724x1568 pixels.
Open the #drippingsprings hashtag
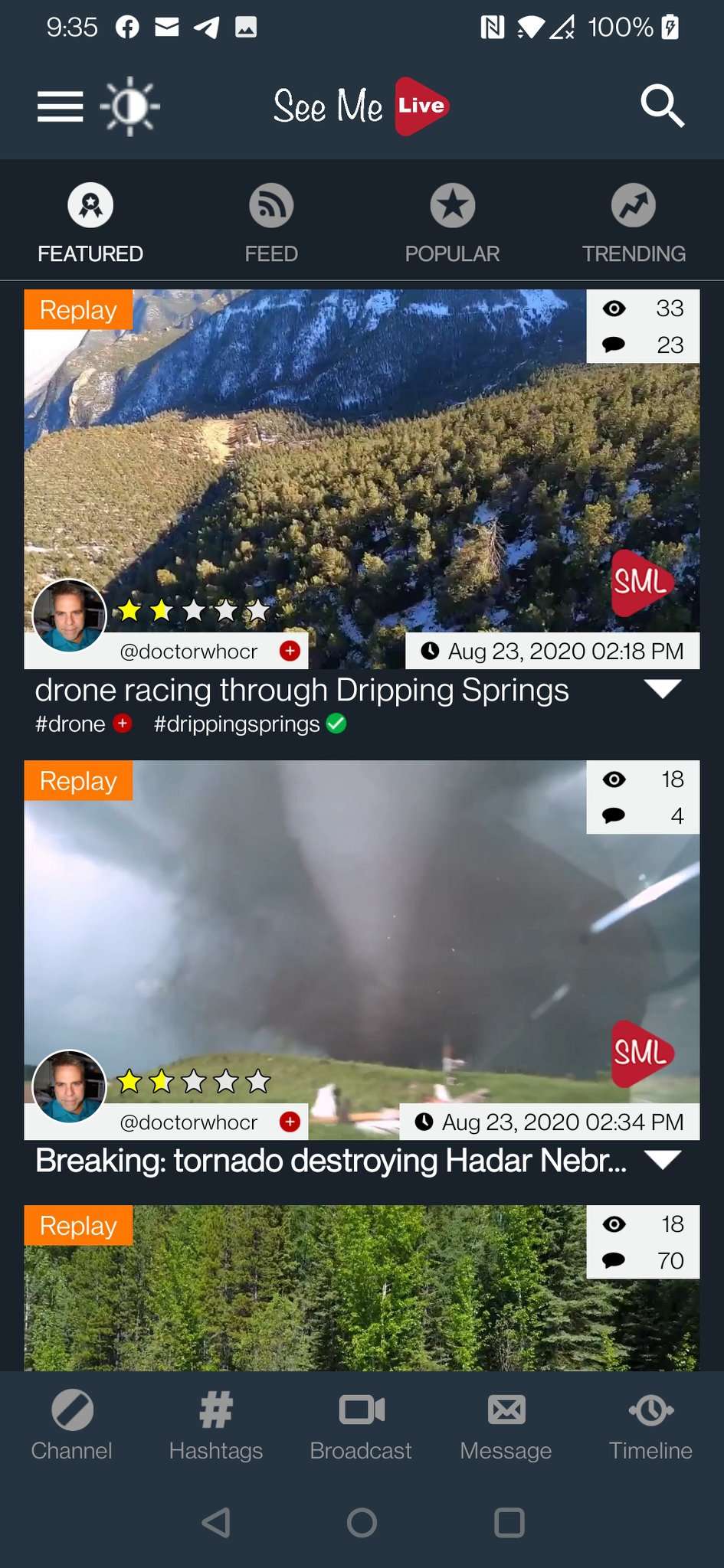237,724
